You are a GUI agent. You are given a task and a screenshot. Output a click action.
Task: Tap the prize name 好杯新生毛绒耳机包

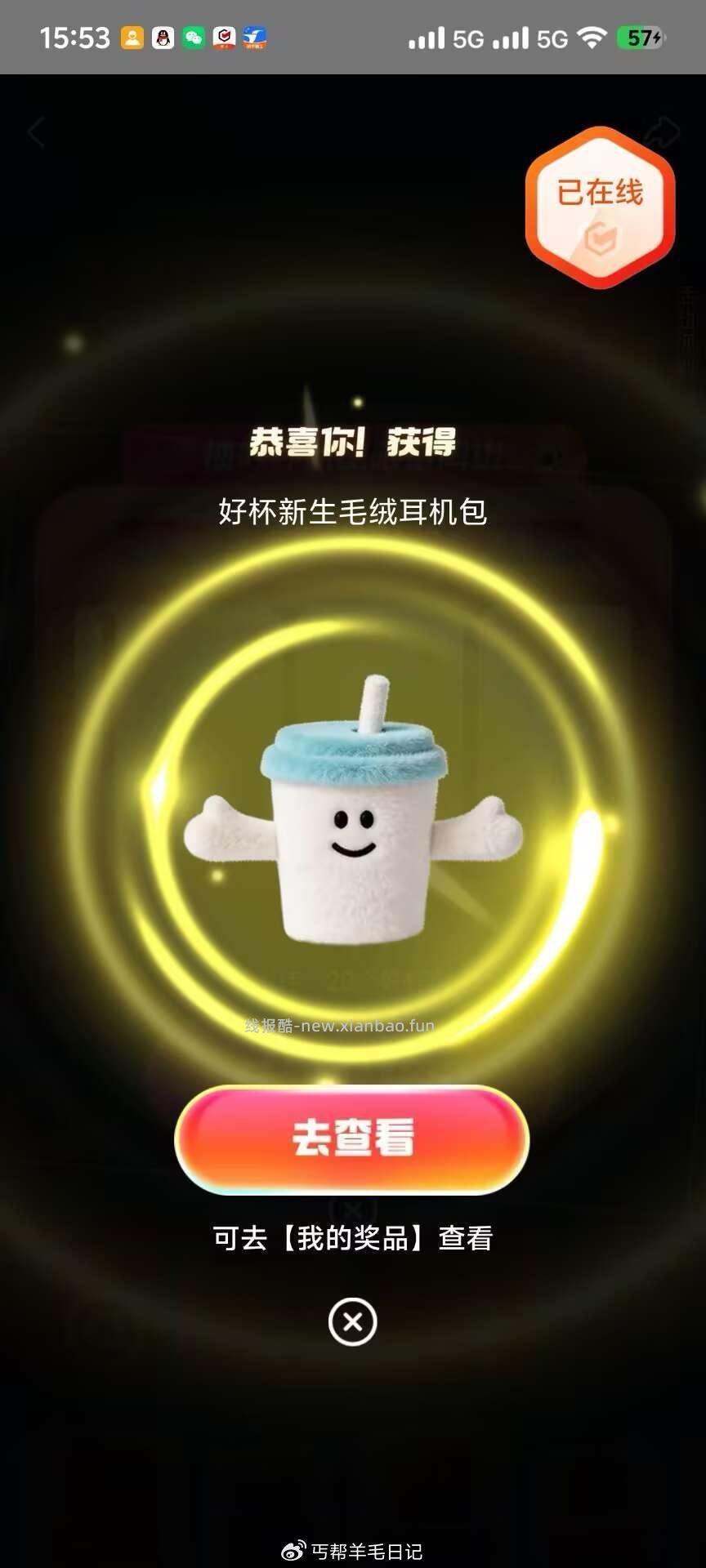tap(353, 513)
